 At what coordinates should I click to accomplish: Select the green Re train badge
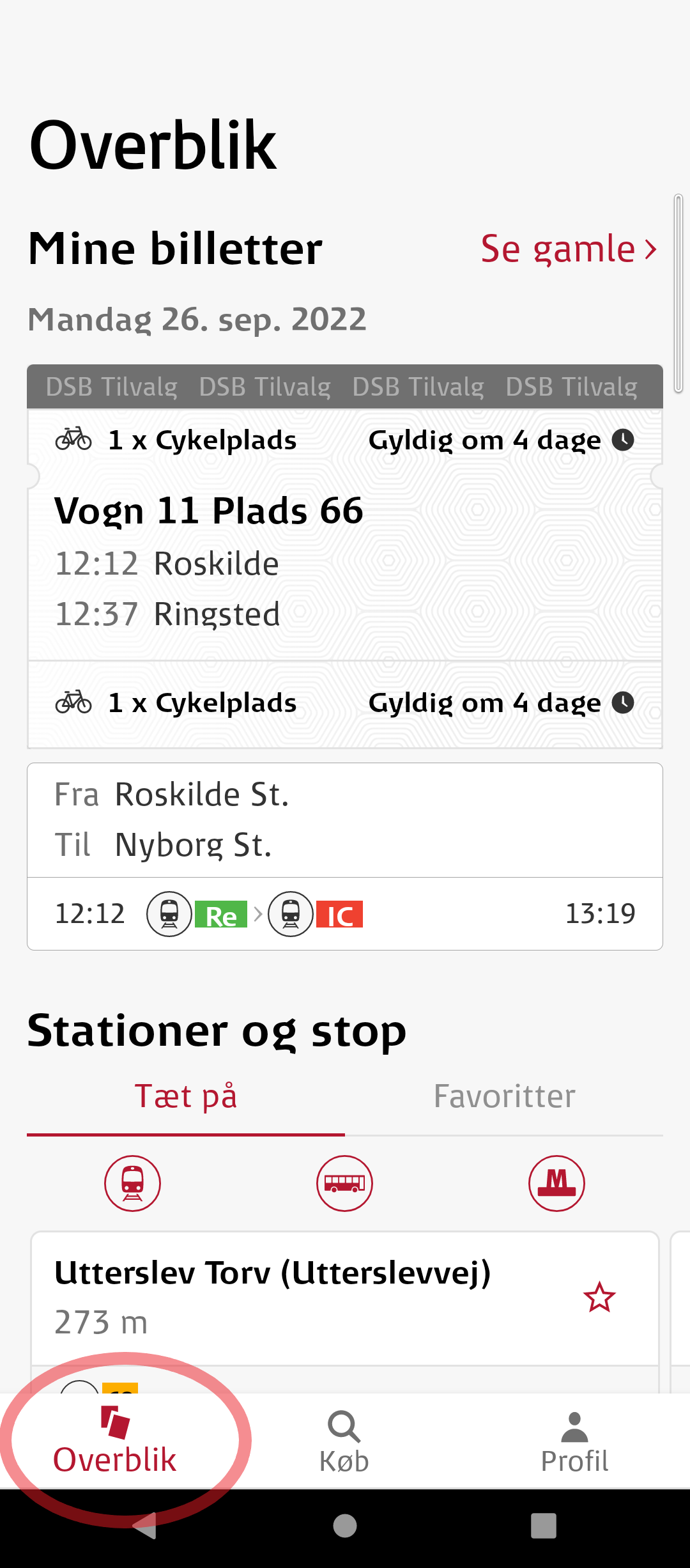pos(221,914)
